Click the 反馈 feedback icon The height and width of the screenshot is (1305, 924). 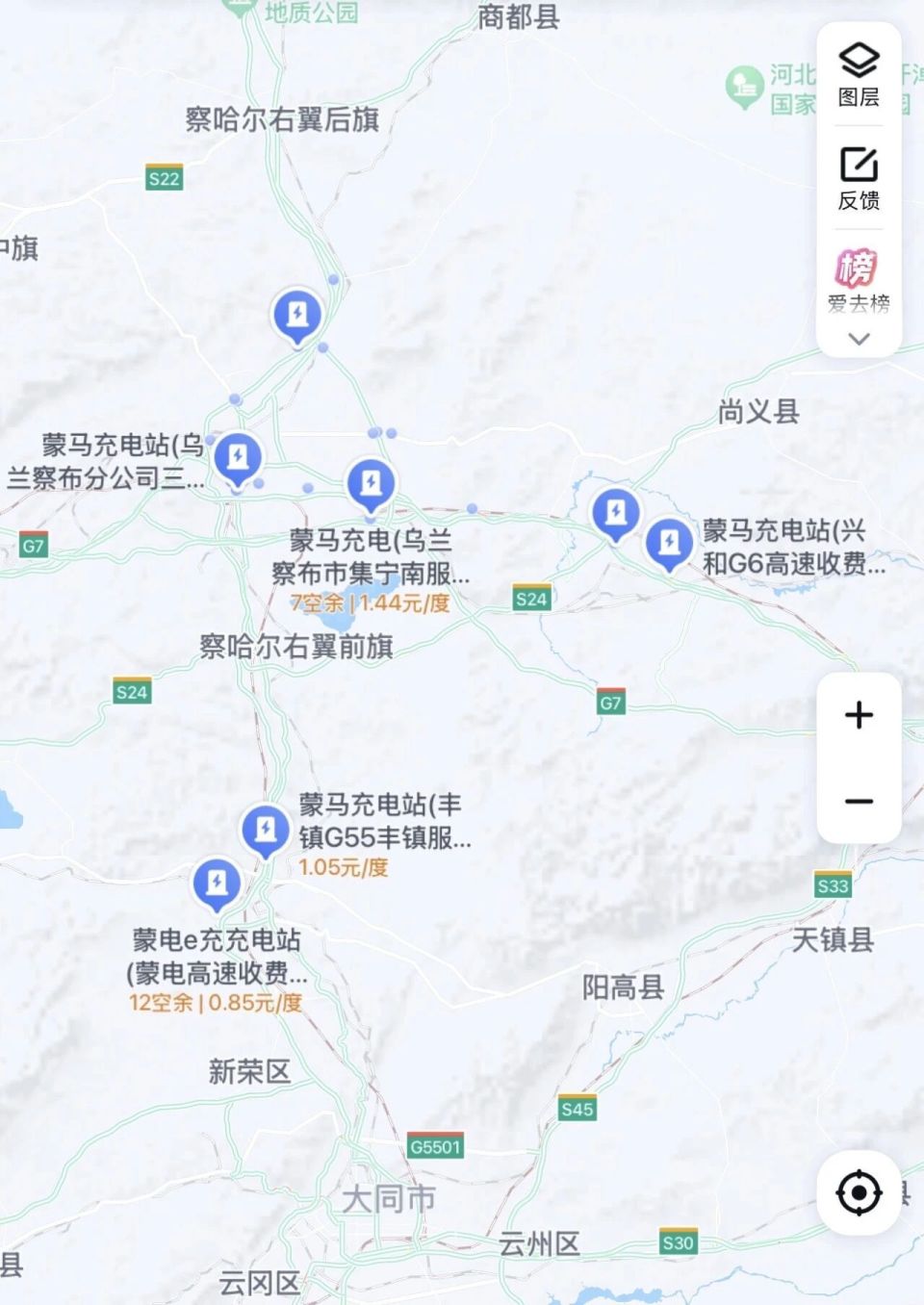[857, 179]
